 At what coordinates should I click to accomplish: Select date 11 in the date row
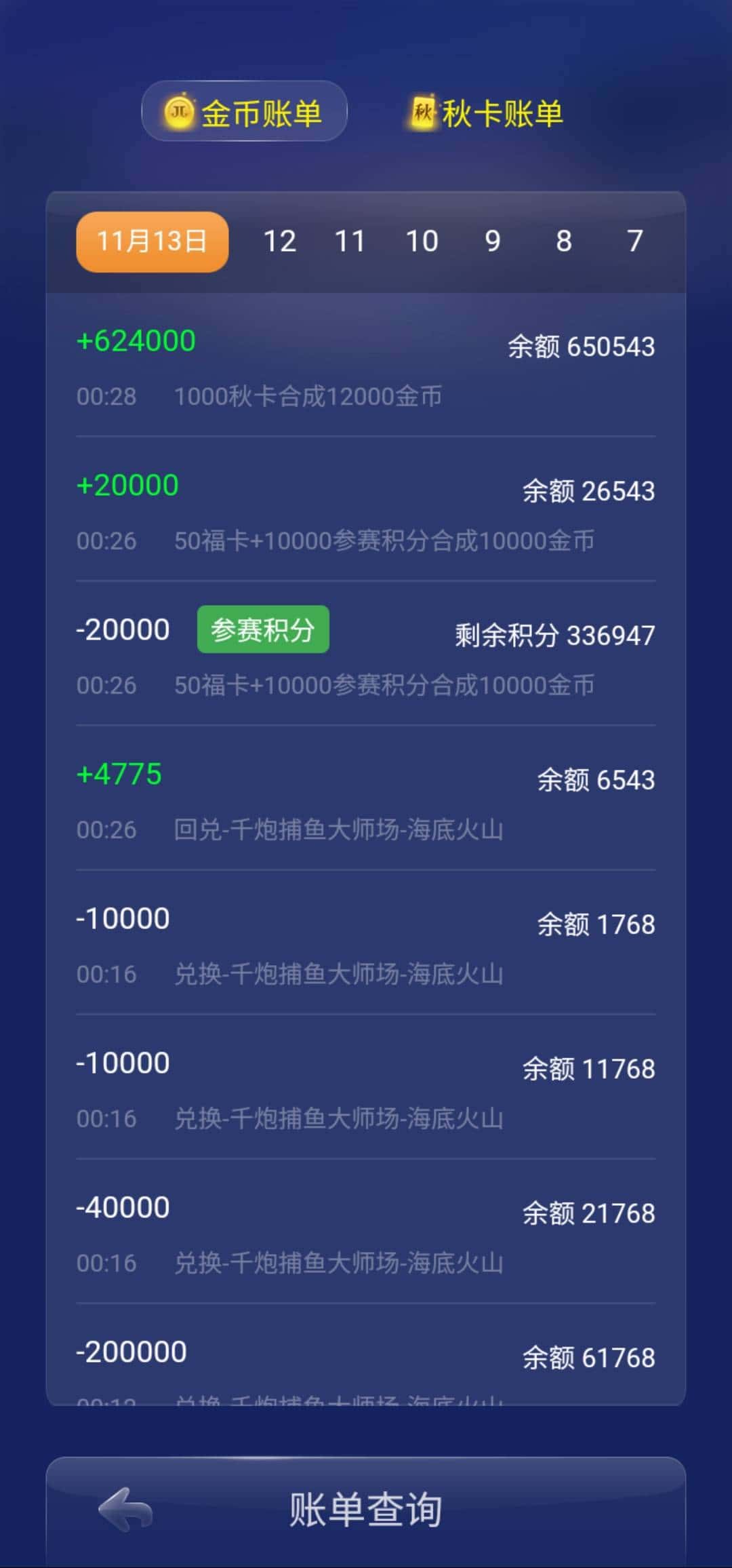tap(351, 241)
